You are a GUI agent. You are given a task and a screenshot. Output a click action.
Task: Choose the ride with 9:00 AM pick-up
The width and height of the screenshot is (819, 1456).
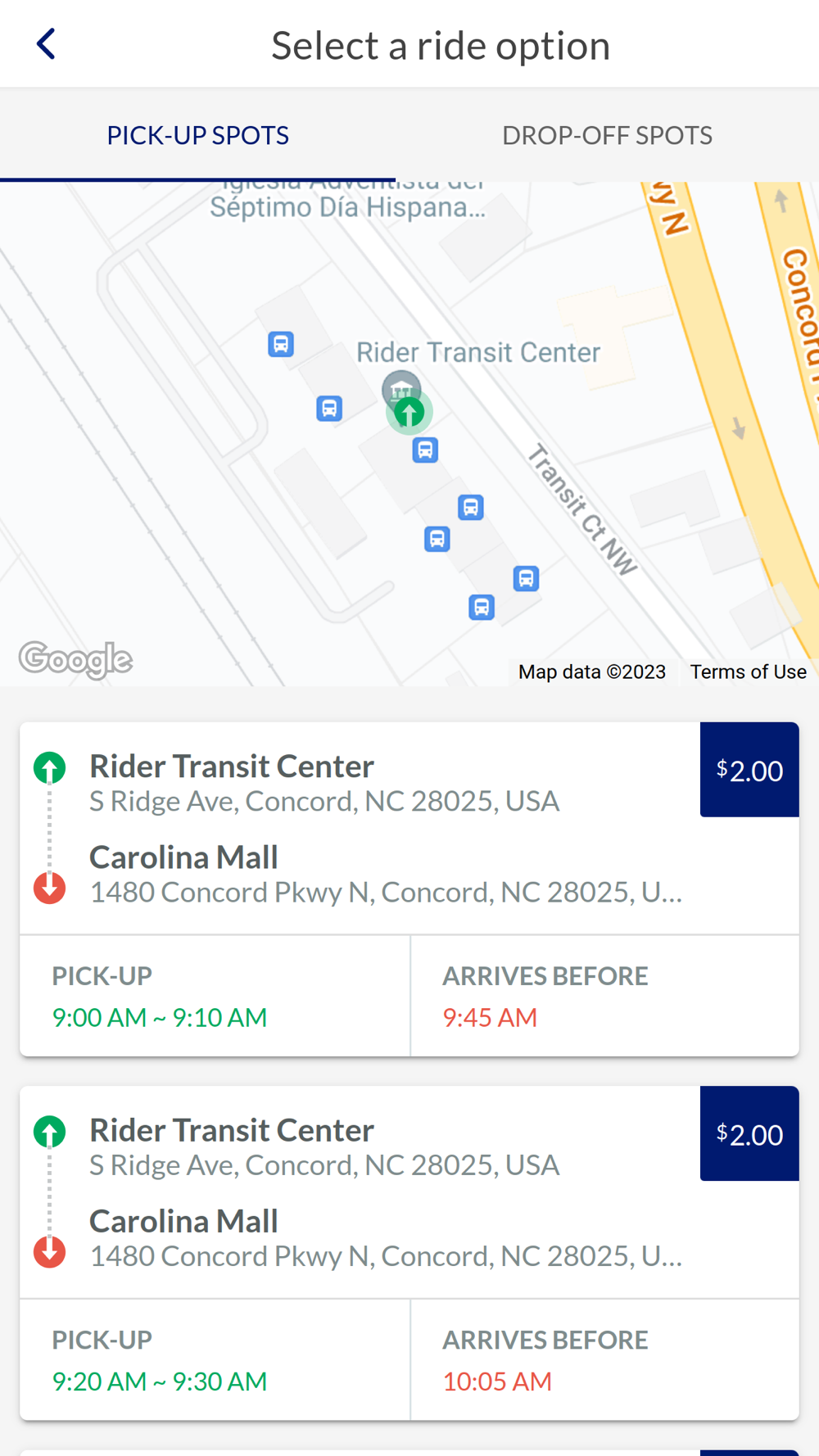tap(409, 889)
